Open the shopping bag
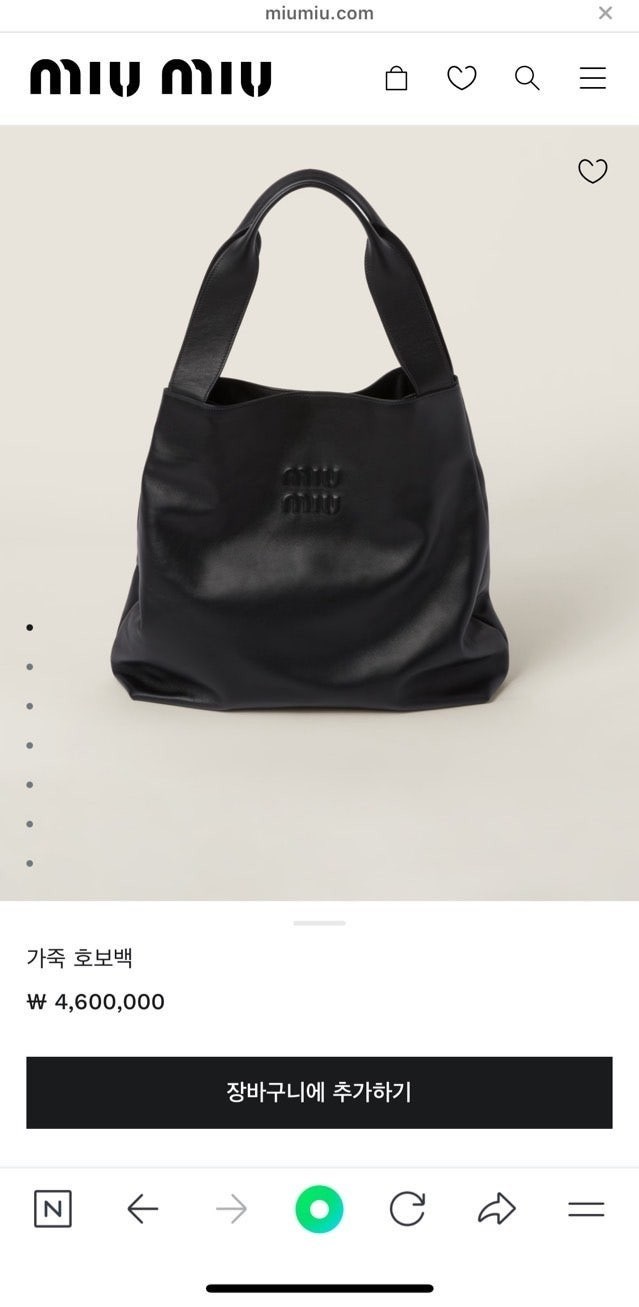 point(396,78)
